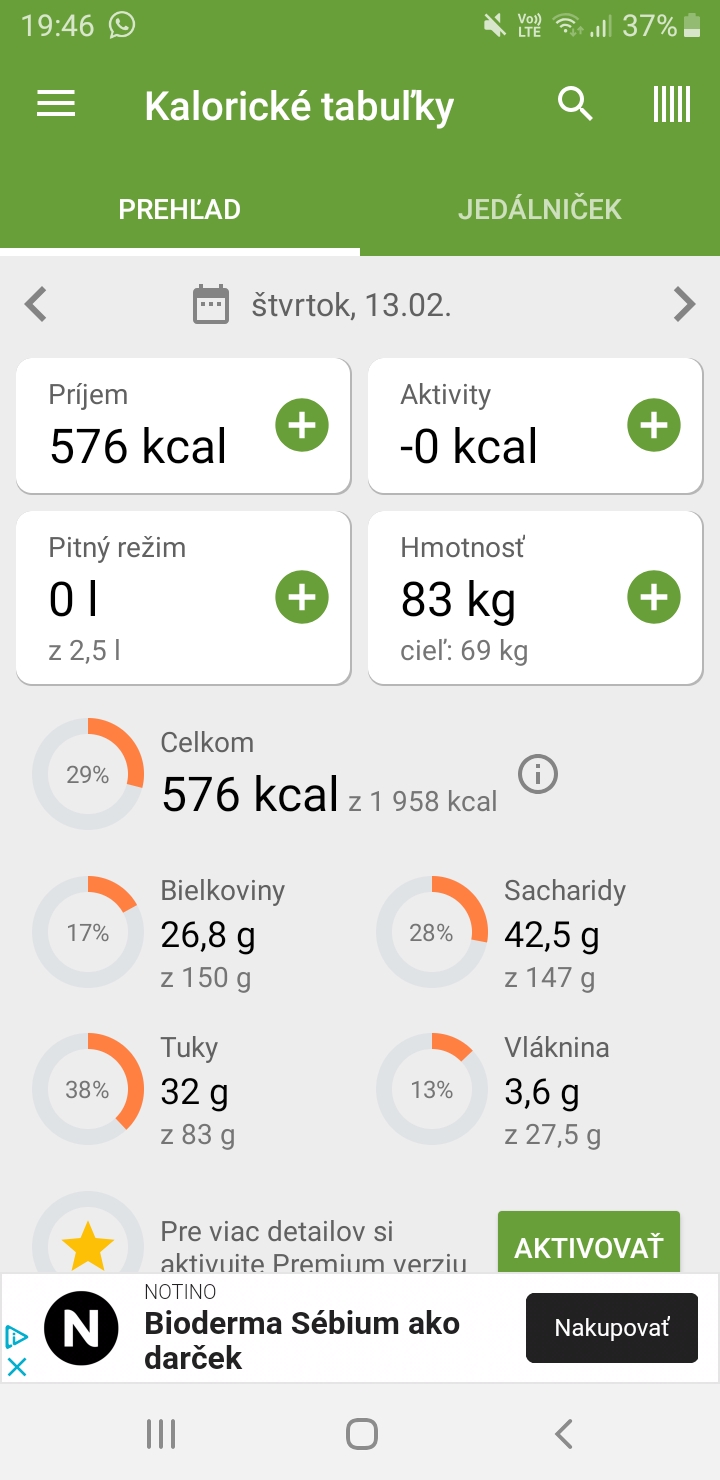The image size is (720, 1480).
Task: Add a new Hmotnosť weight entry
Action: pos(654,598)
